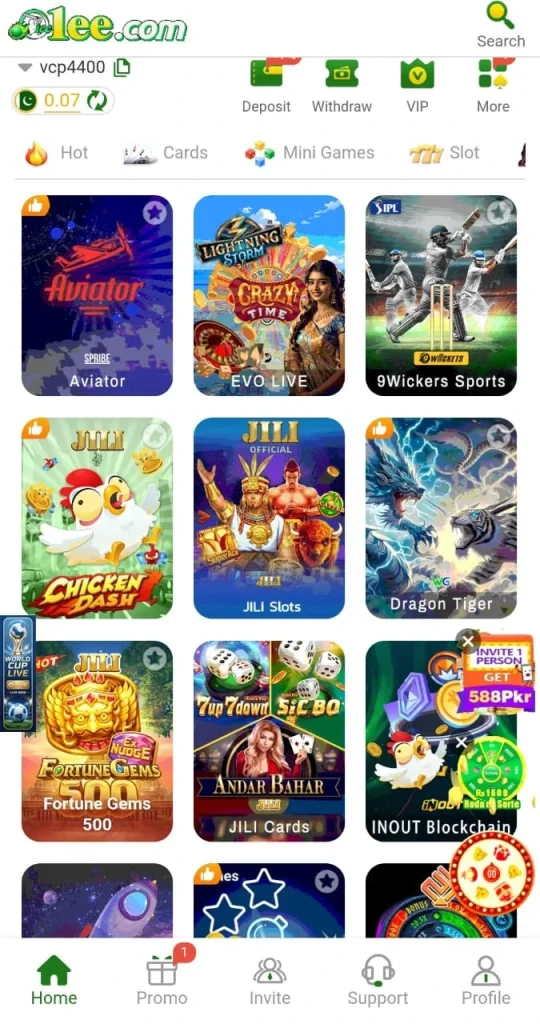Open the Search icon
The height and width of the screenshot is (1024, 540).
click(x=500, y=25)
